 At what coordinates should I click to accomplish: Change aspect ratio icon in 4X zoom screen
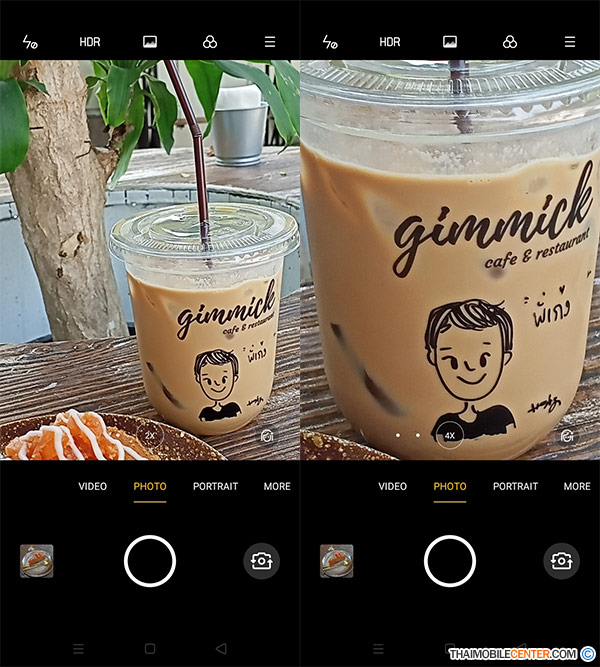[450, 42]
